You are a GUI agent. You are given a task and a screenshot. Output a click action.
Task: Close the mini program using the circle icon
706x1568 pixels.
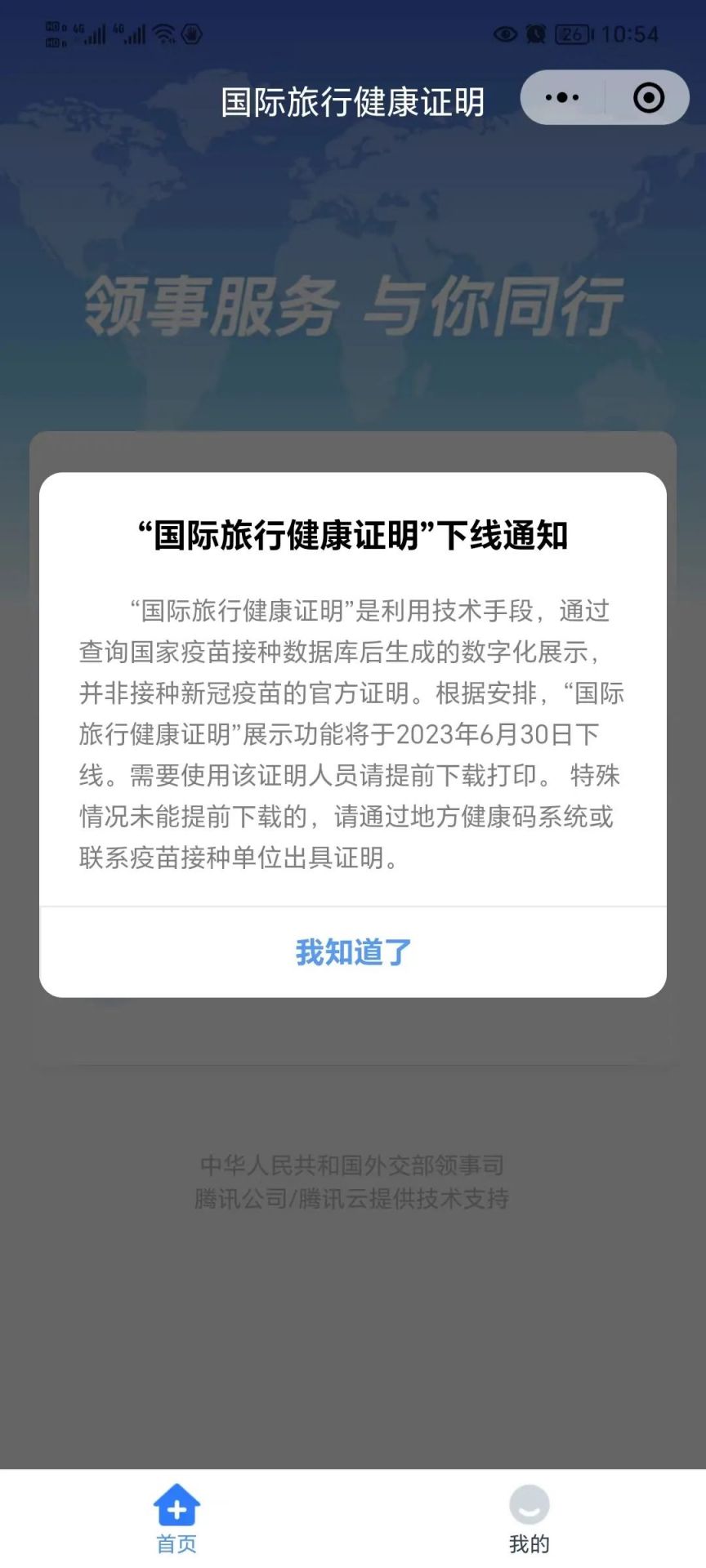coord(649,98)
